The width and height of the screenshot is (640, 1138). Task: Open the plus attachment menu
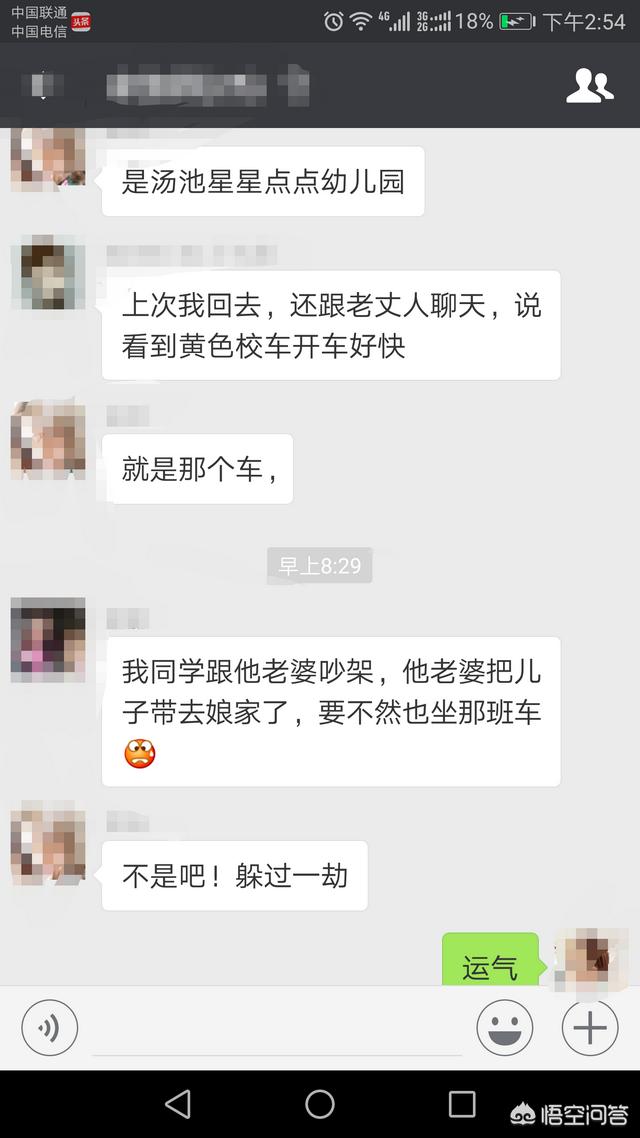[x=590, y=1027]
